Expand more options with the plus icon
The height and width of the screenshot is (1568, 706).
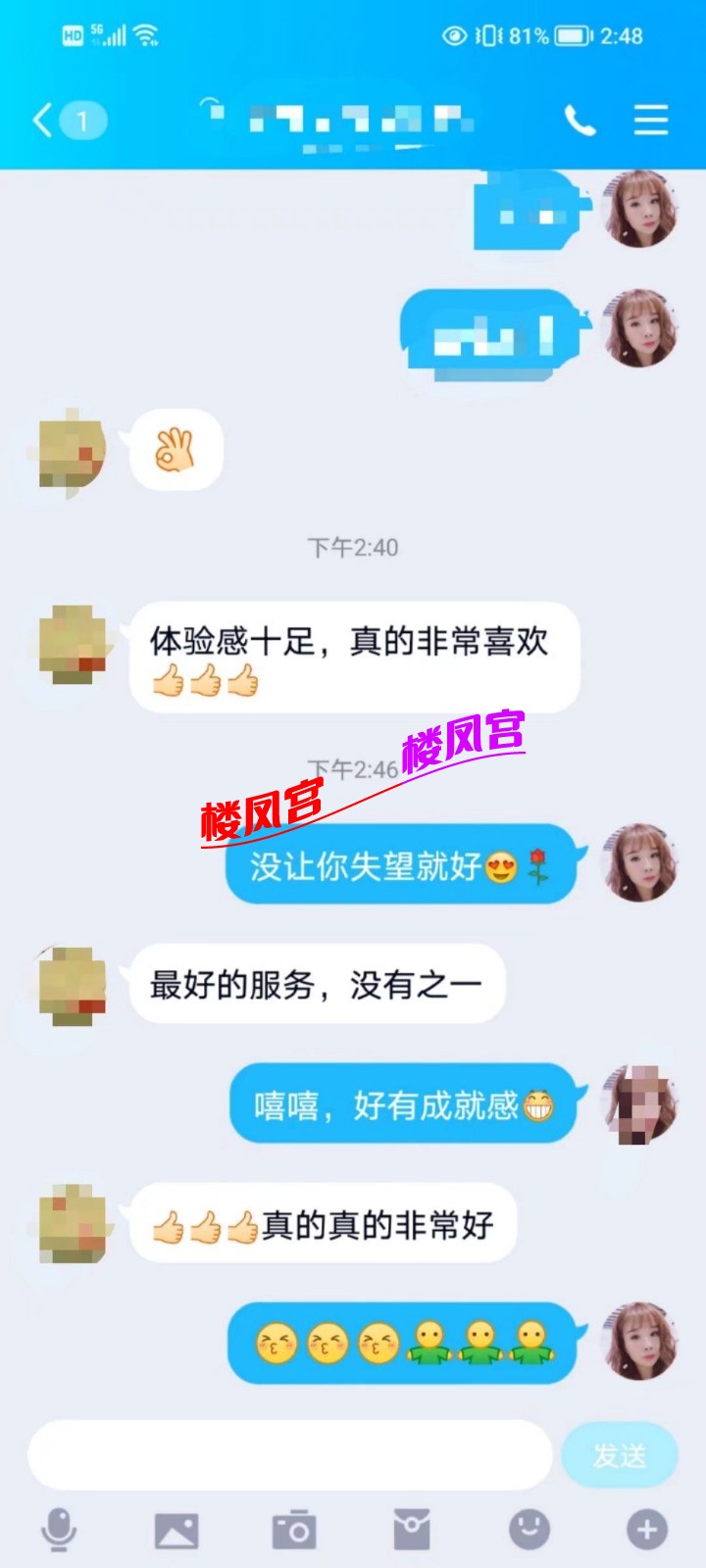tap(647, 1529)
